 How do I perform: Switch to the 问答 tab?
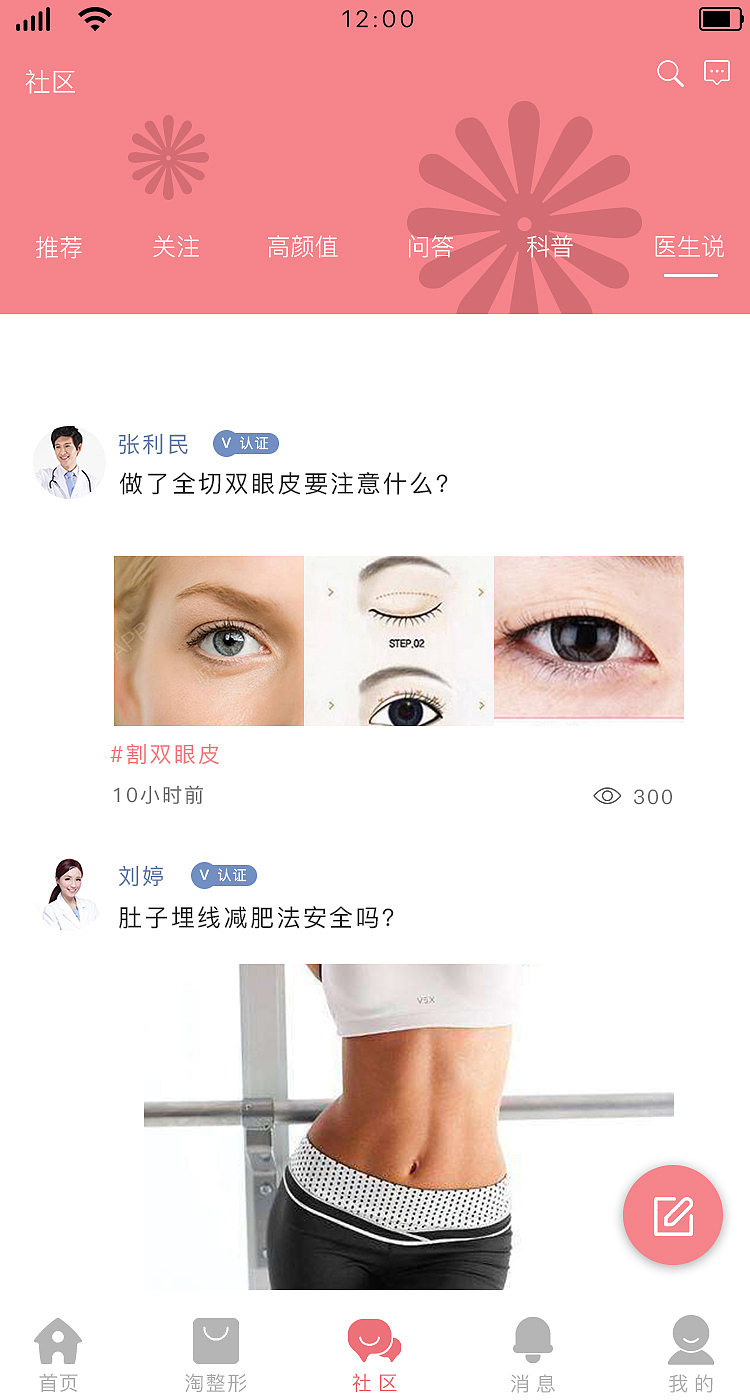click(x=430, y=247)
